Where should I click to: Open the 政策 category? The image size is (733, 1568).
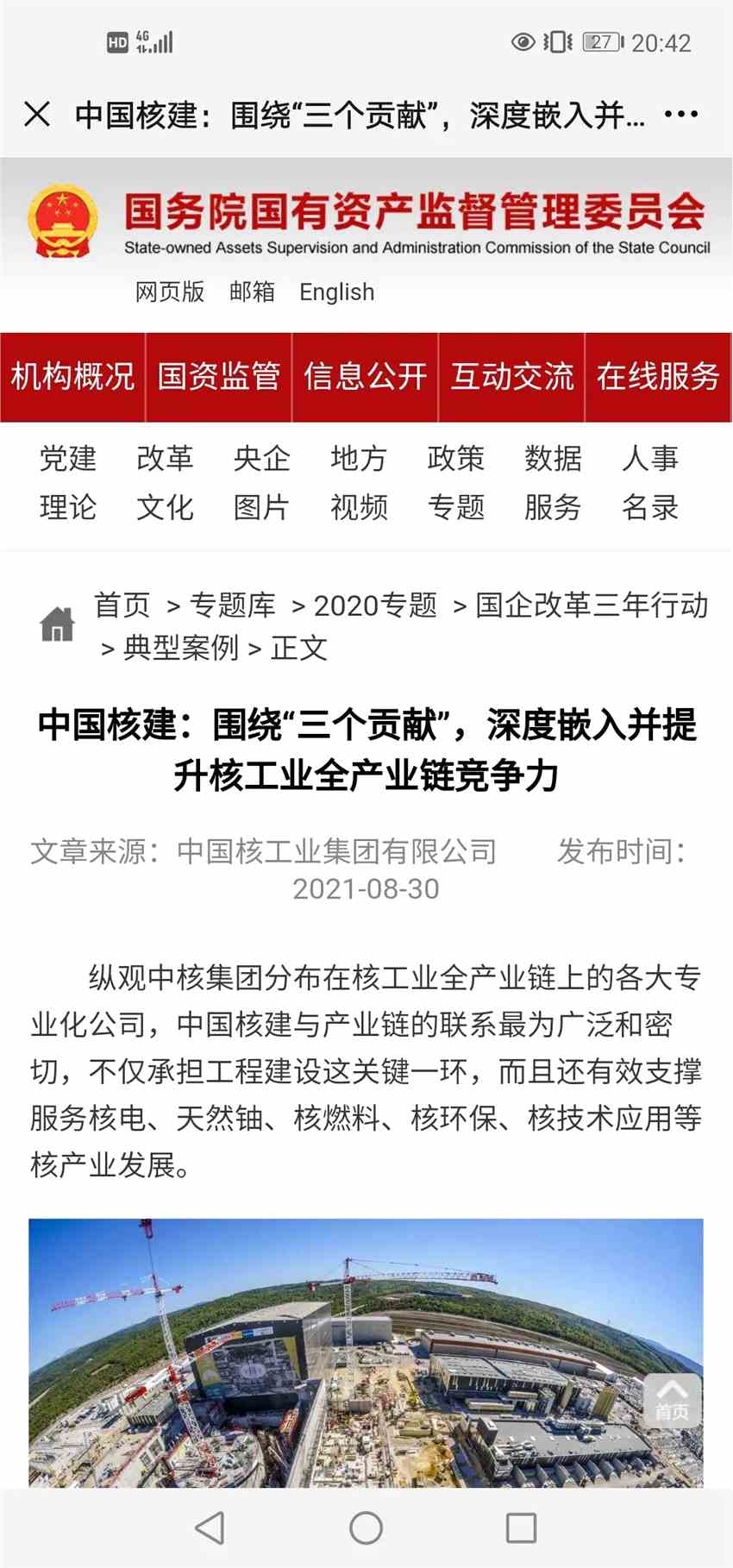[456, 458]
